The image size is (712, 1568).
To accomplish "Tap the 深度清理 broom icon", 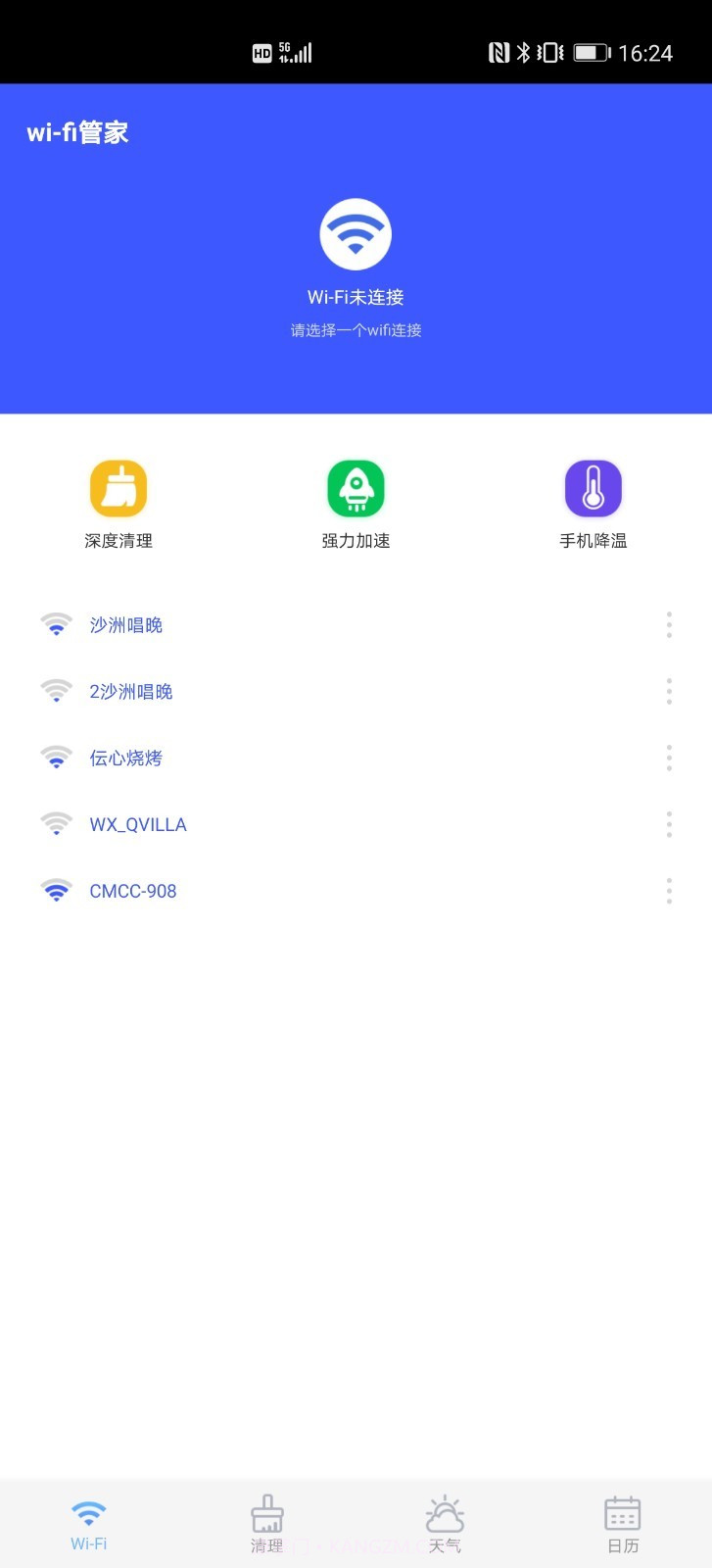I will point(119,487).
